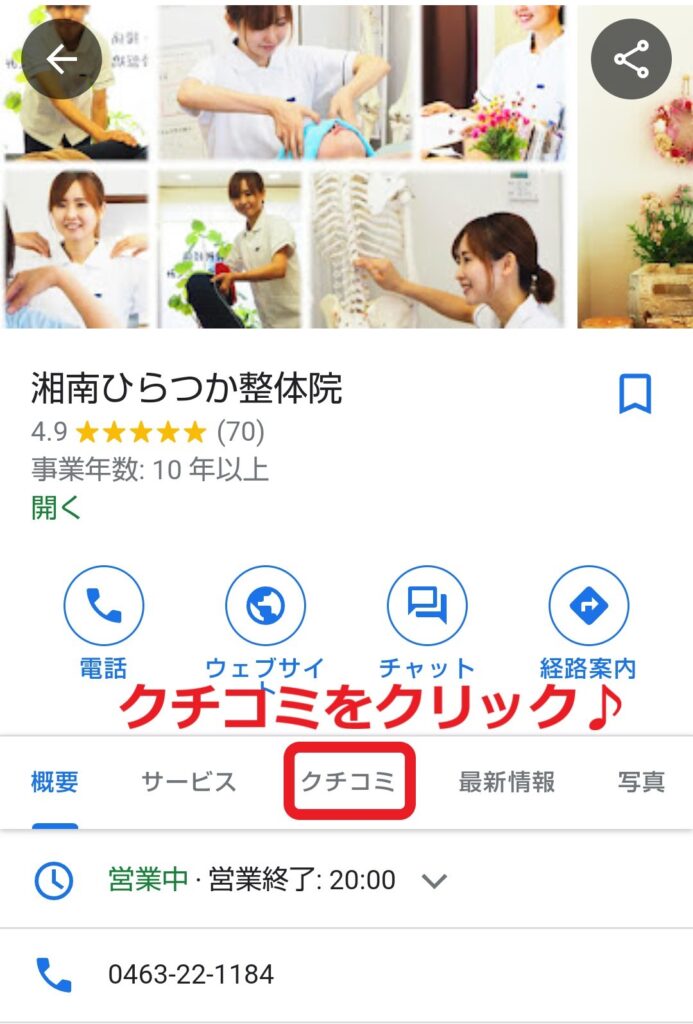This screenshot has height=1024, width=693.
Task: Go back using the arrow icon
Action: click(x=62, y=60)
